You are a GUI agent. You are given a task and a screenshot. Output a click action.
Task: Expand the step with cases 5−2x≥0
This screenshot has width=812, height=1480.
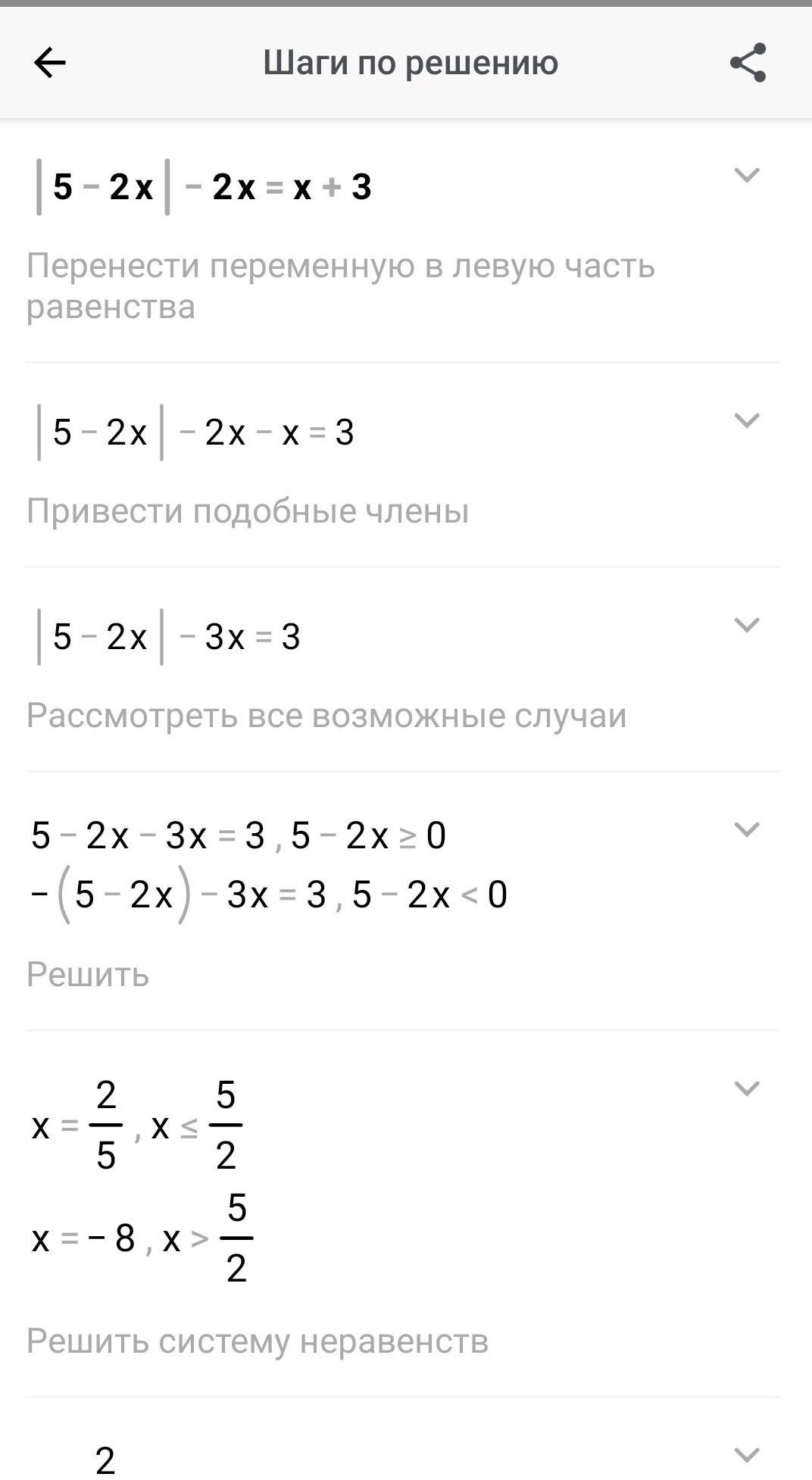click(x=747, y=829)
